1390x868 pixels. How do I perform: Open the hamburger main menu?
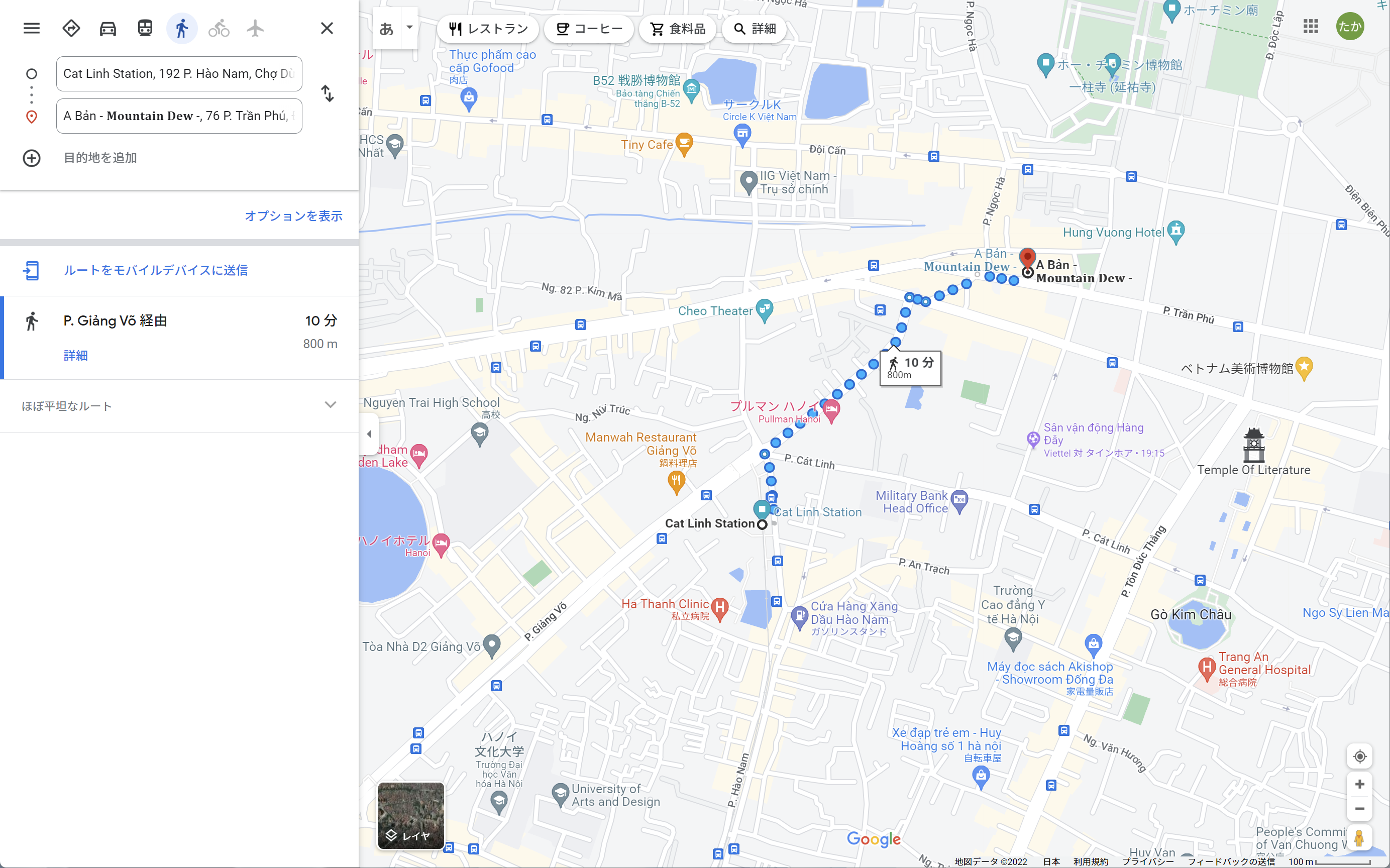coord(32,28)
